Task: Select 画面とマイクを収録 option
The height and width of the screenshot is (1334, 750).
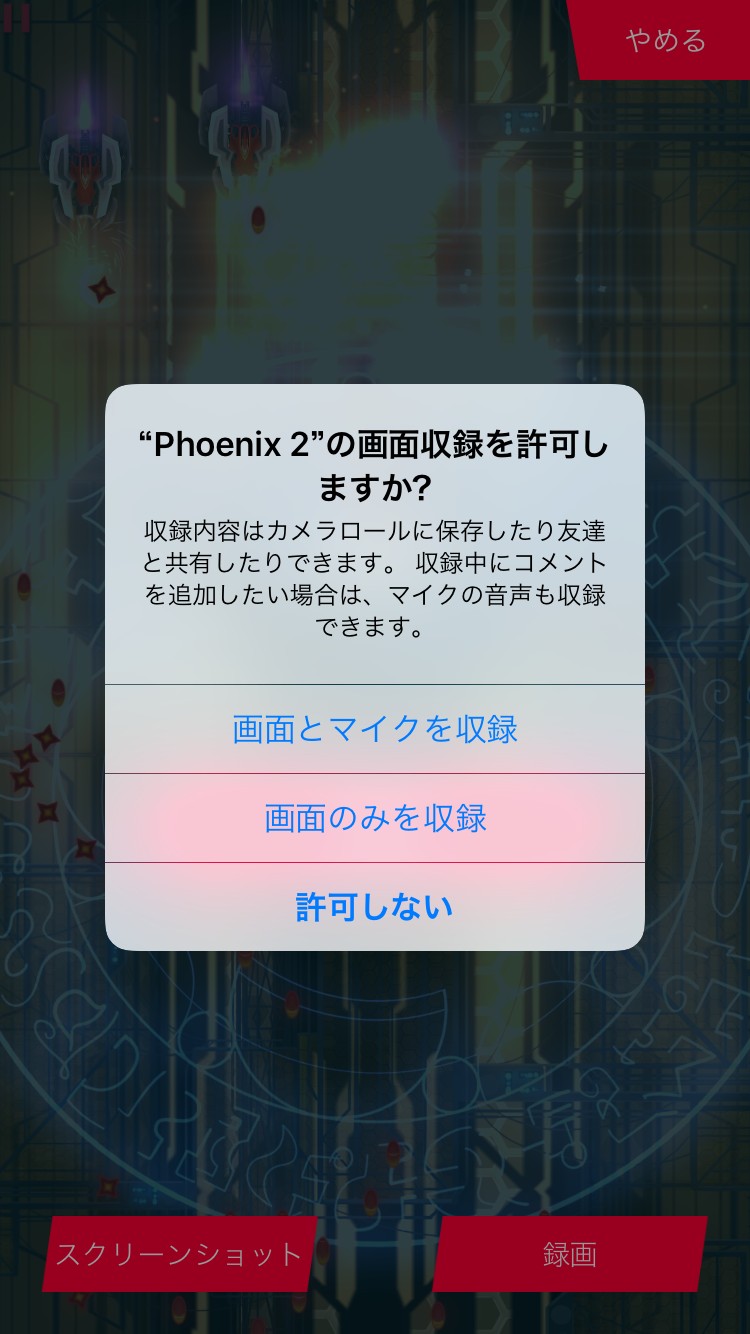Action: (x=375, y=729)
